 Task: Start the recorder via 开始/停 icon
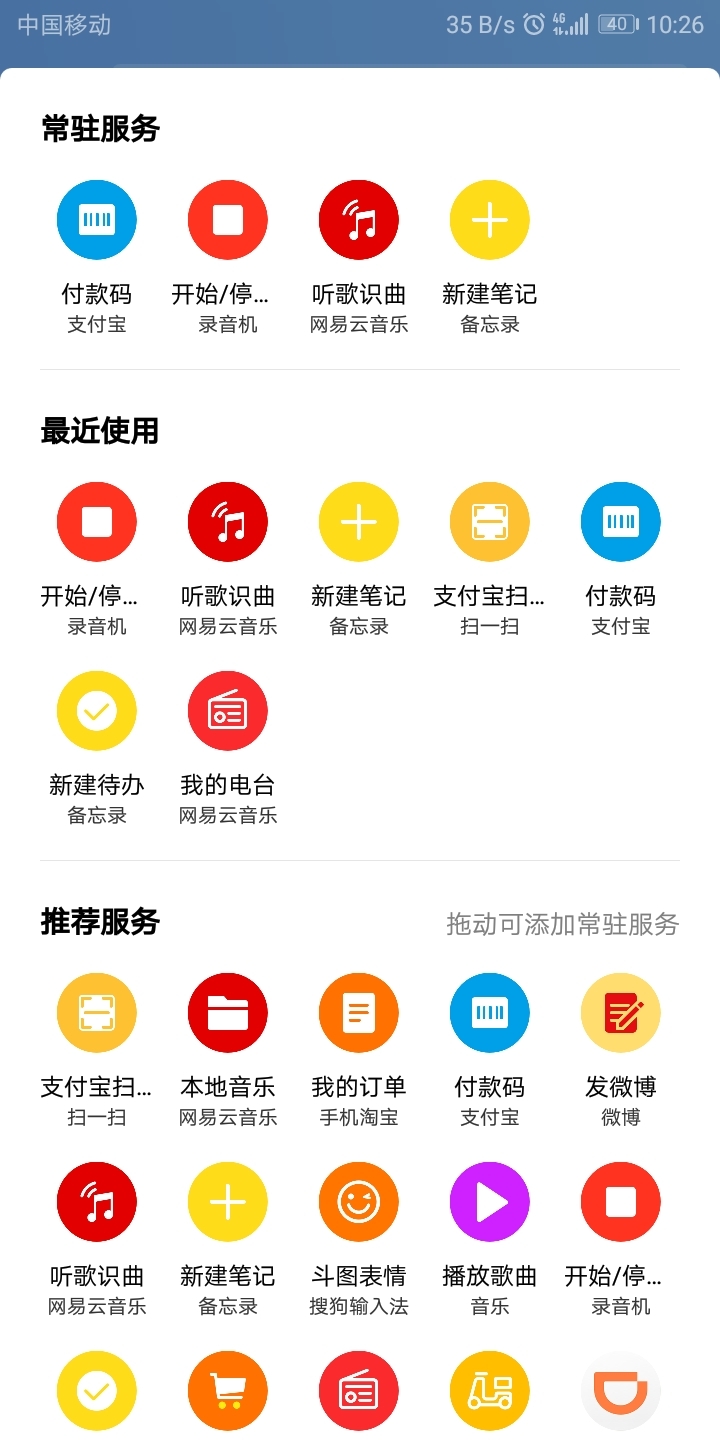point(227,219)
